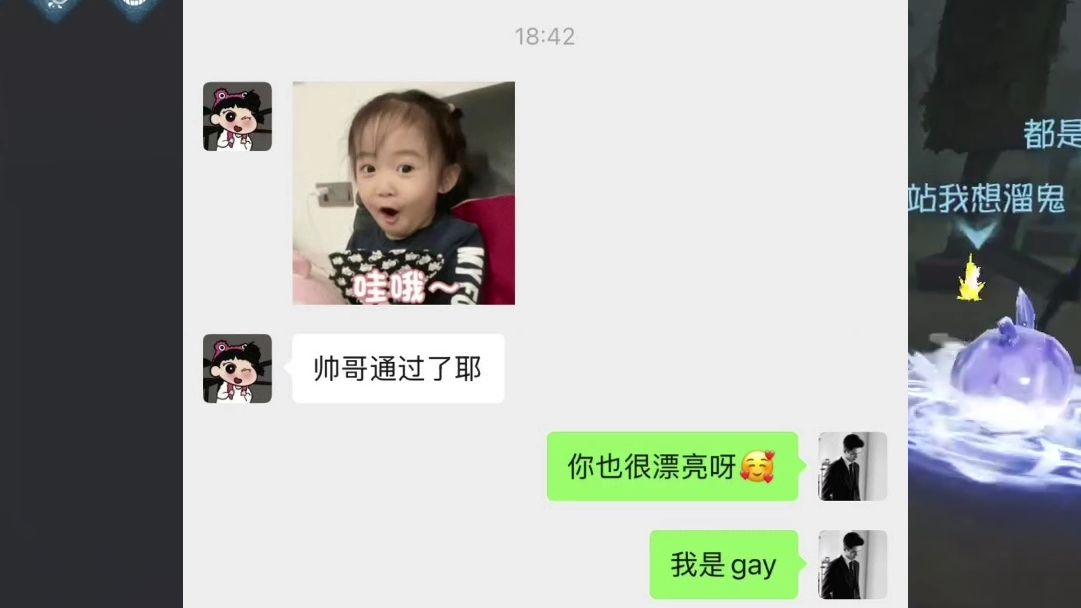Tap the avatar beside 帅哥通过了耶 message
This screenshot has width=1081, height=608.
(x=237, y=368)
